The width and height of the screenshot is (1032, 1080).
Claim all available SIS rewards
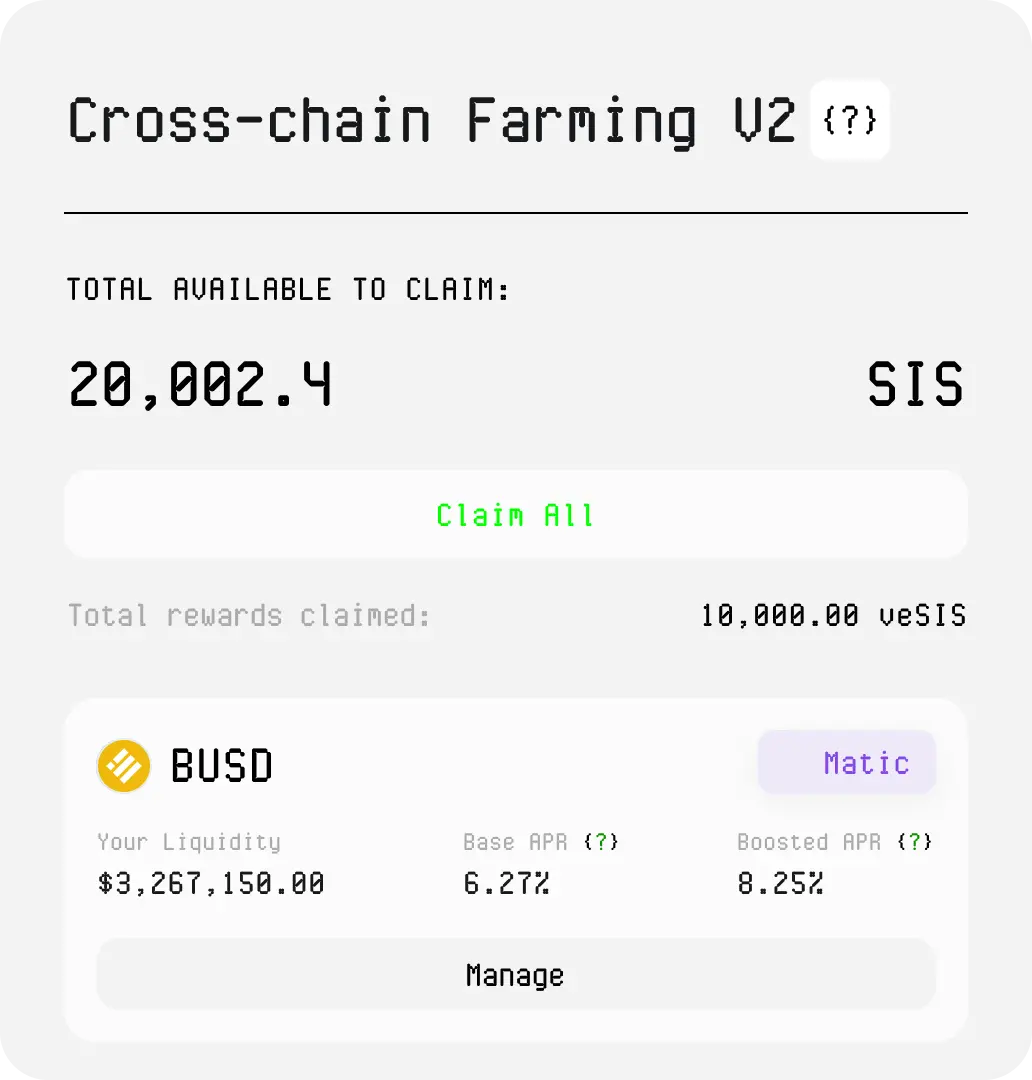pos(515,514)
